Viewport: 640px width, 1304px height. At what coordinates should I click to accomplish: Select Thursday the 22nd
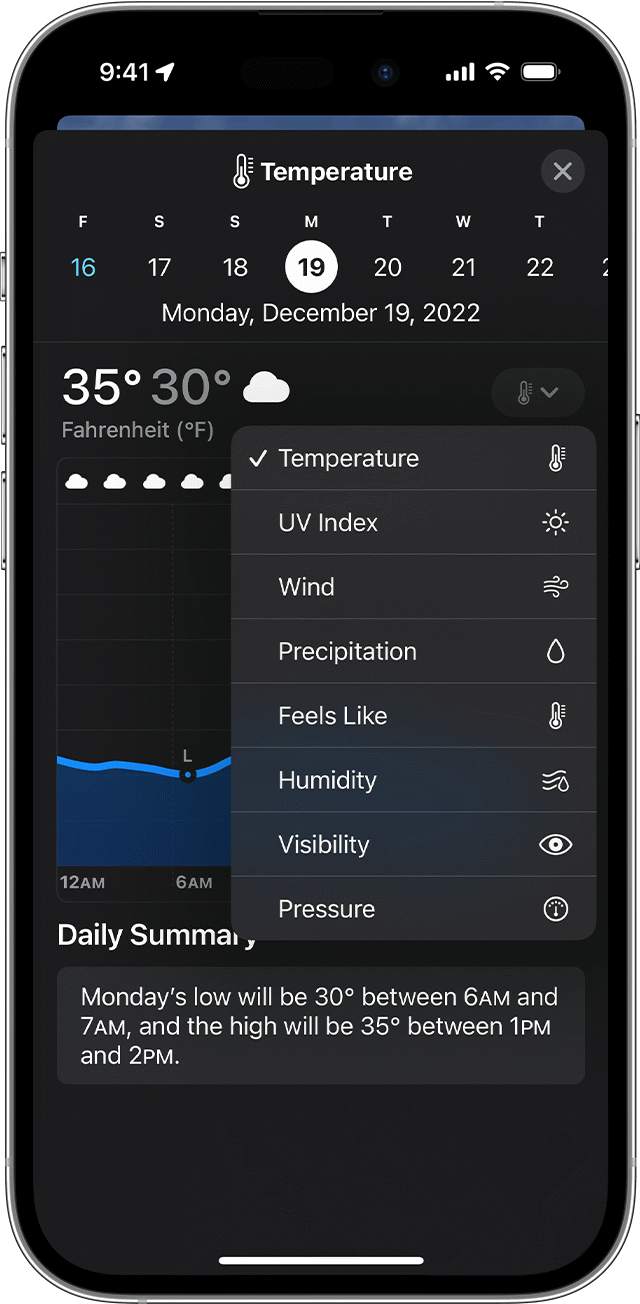tap(540, 267)
